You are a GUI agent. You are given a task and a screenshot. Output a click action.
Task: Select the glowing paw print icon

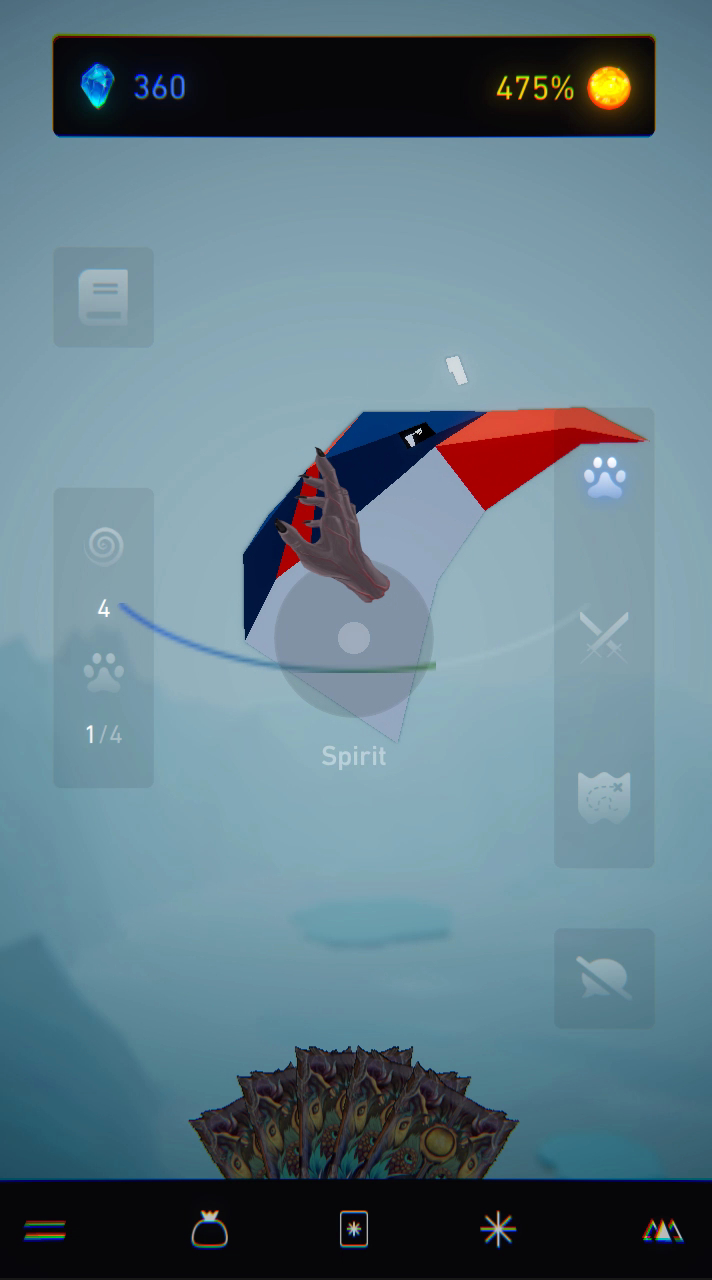point(604,479)
